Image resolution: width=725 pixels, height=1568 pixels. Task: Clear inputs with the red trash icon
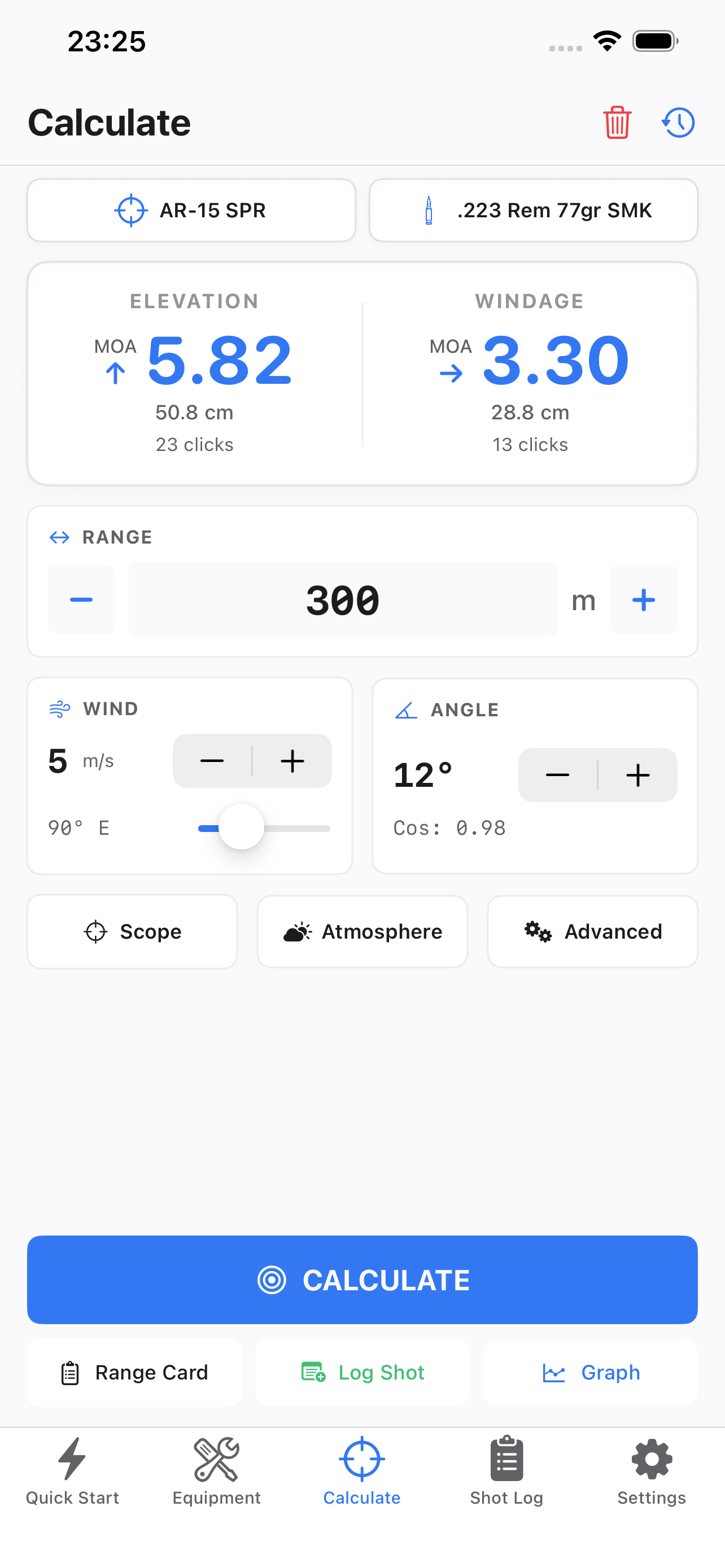click(617, 122)
